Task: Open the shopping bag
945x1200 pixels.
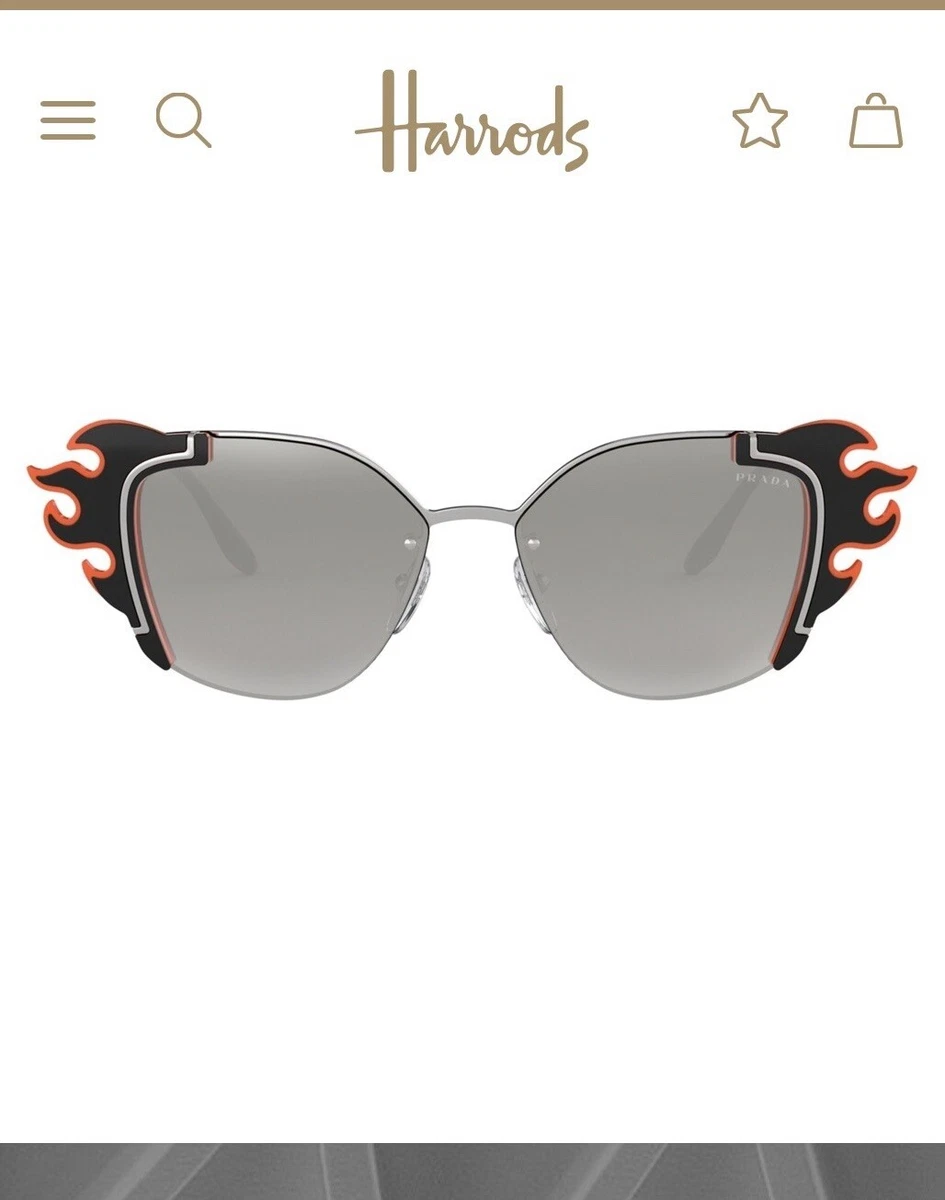Action: pos(876,121)
